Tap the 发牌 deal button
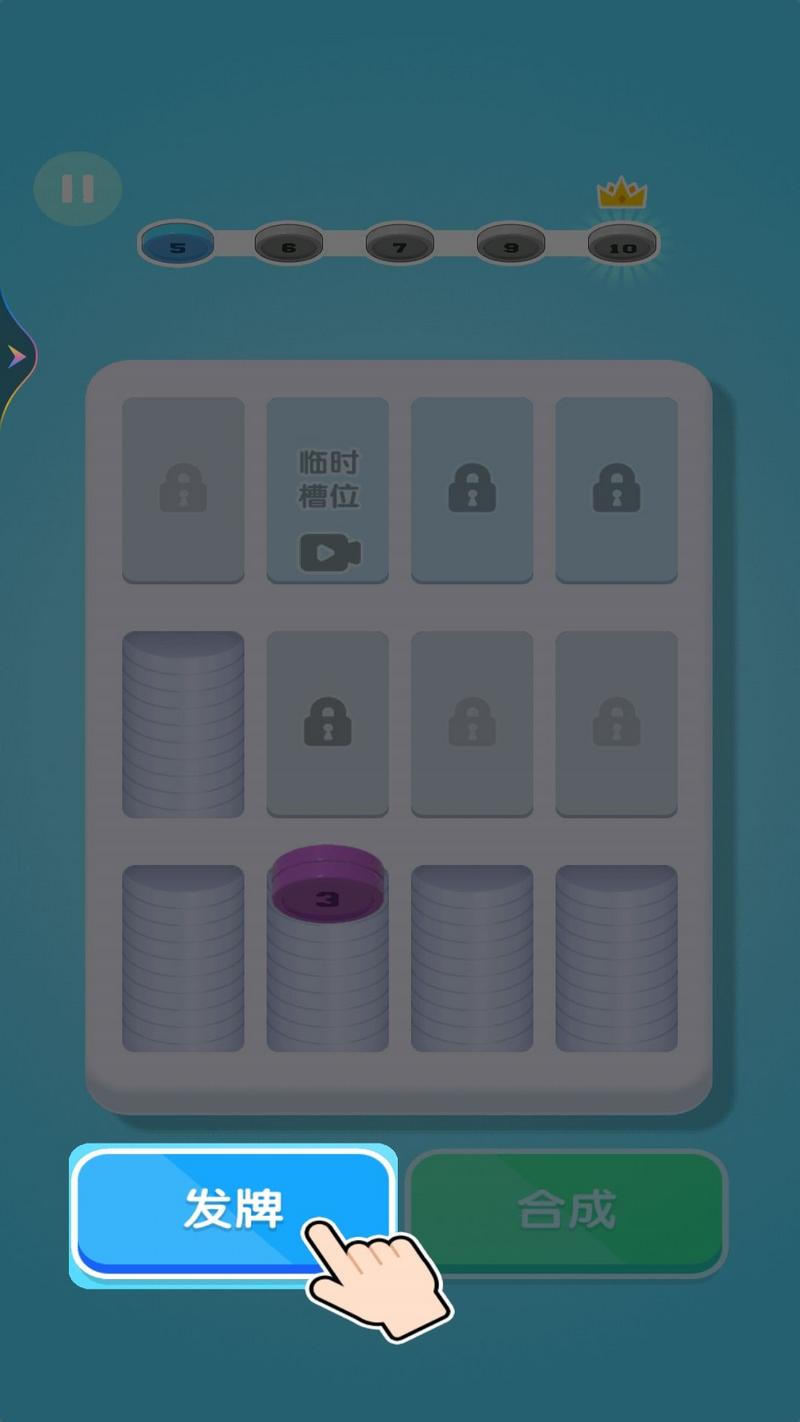The width and height of the screenshot is (800, 1422). point(232,1209)
